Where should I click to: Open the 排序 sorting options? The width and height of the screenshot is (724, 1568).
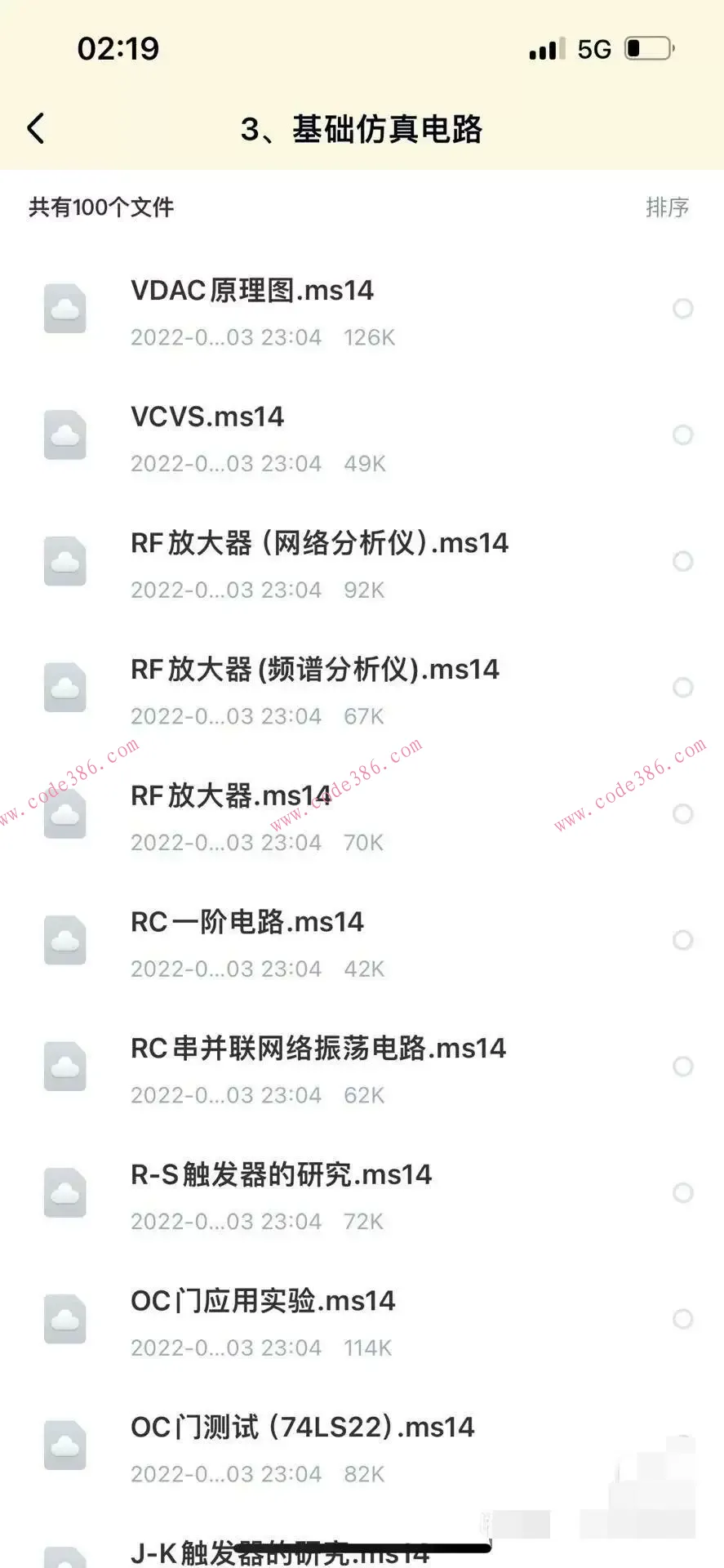[668, 208]
